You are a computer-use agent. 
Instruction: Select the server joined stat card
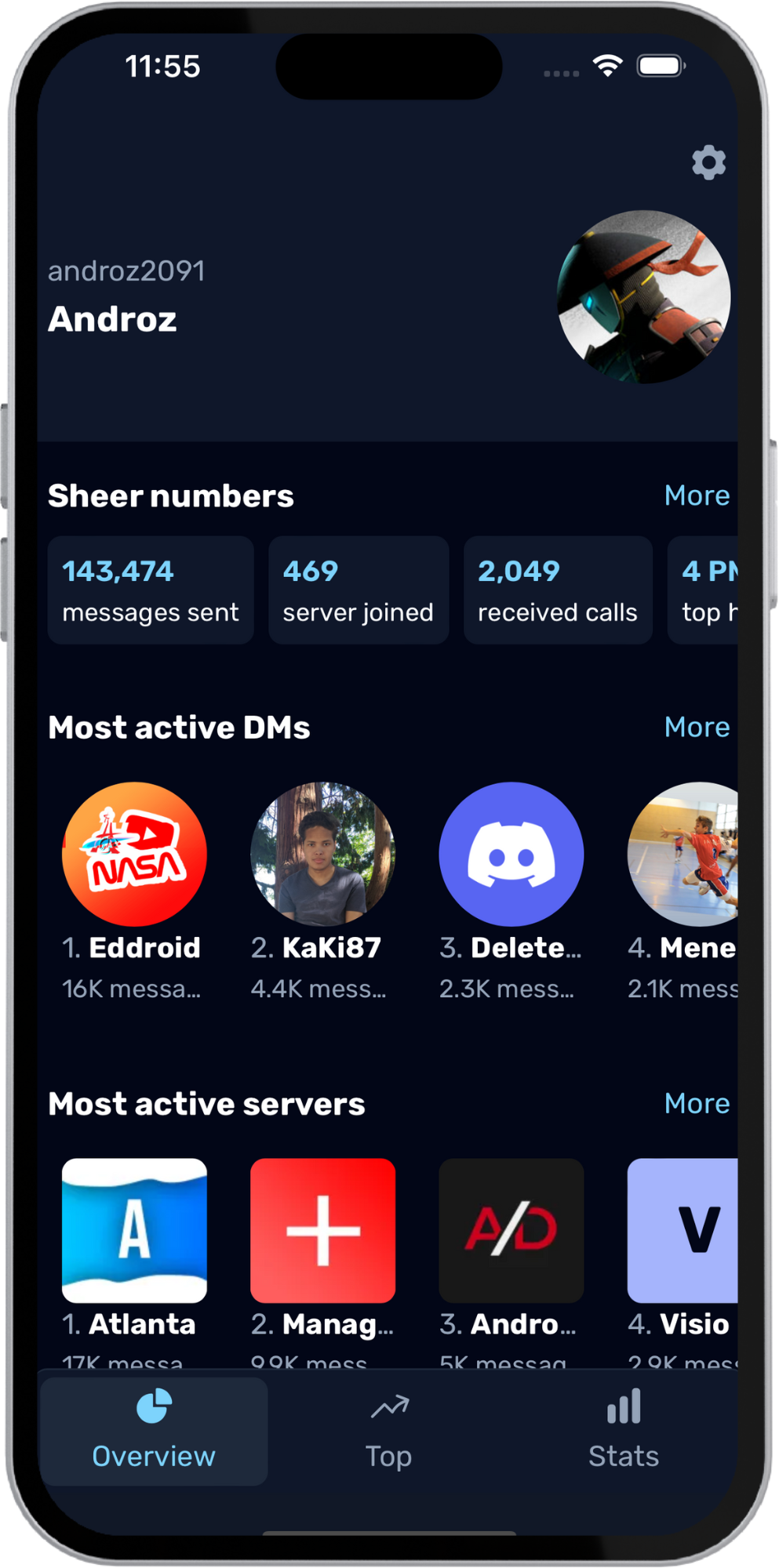pos(359,590)
